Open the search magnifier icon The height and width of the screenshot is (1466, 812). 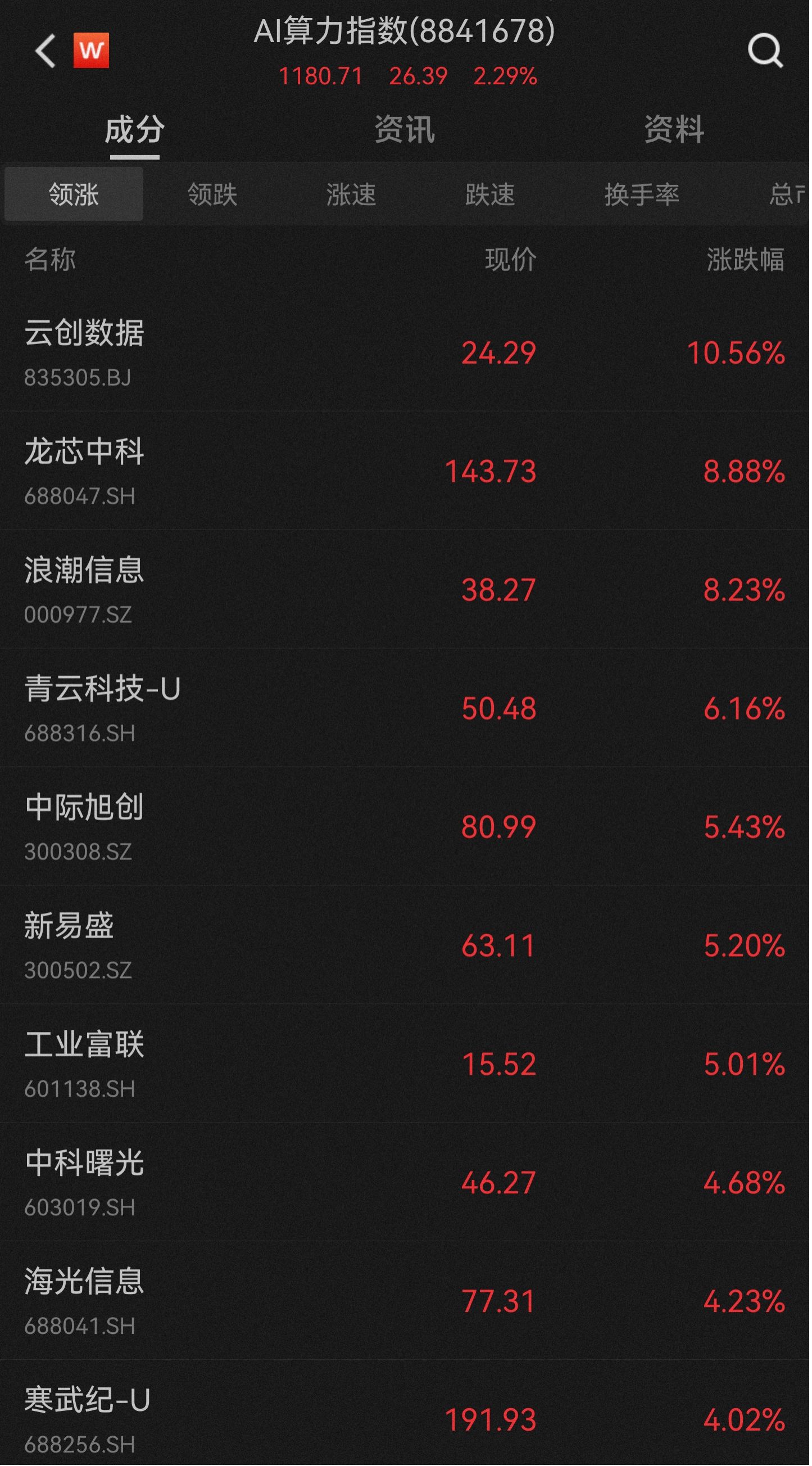[768, 51]
